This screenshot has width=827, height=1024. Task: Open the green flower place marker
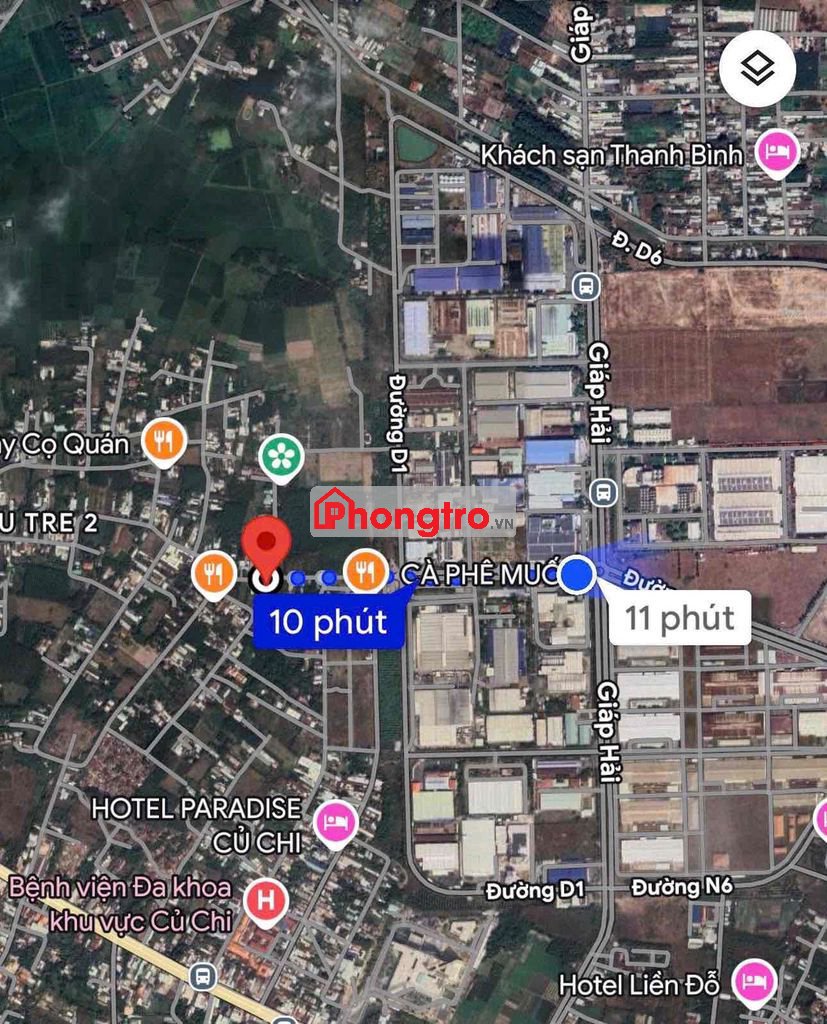(x=281, y=456)
